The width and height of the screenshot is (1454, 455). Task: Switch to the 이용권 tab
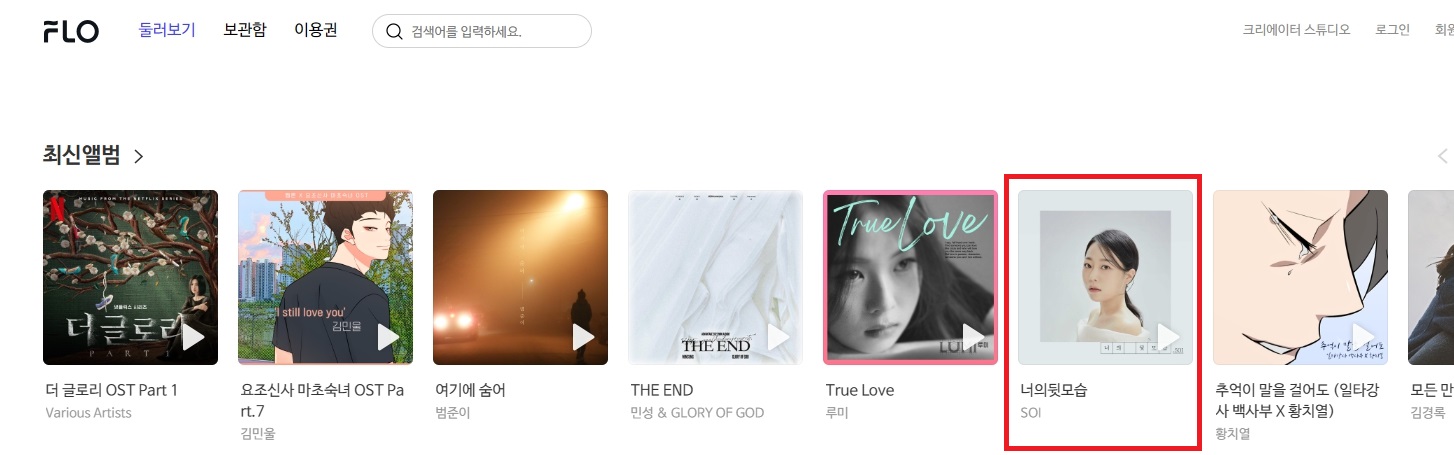coord(316,30)
